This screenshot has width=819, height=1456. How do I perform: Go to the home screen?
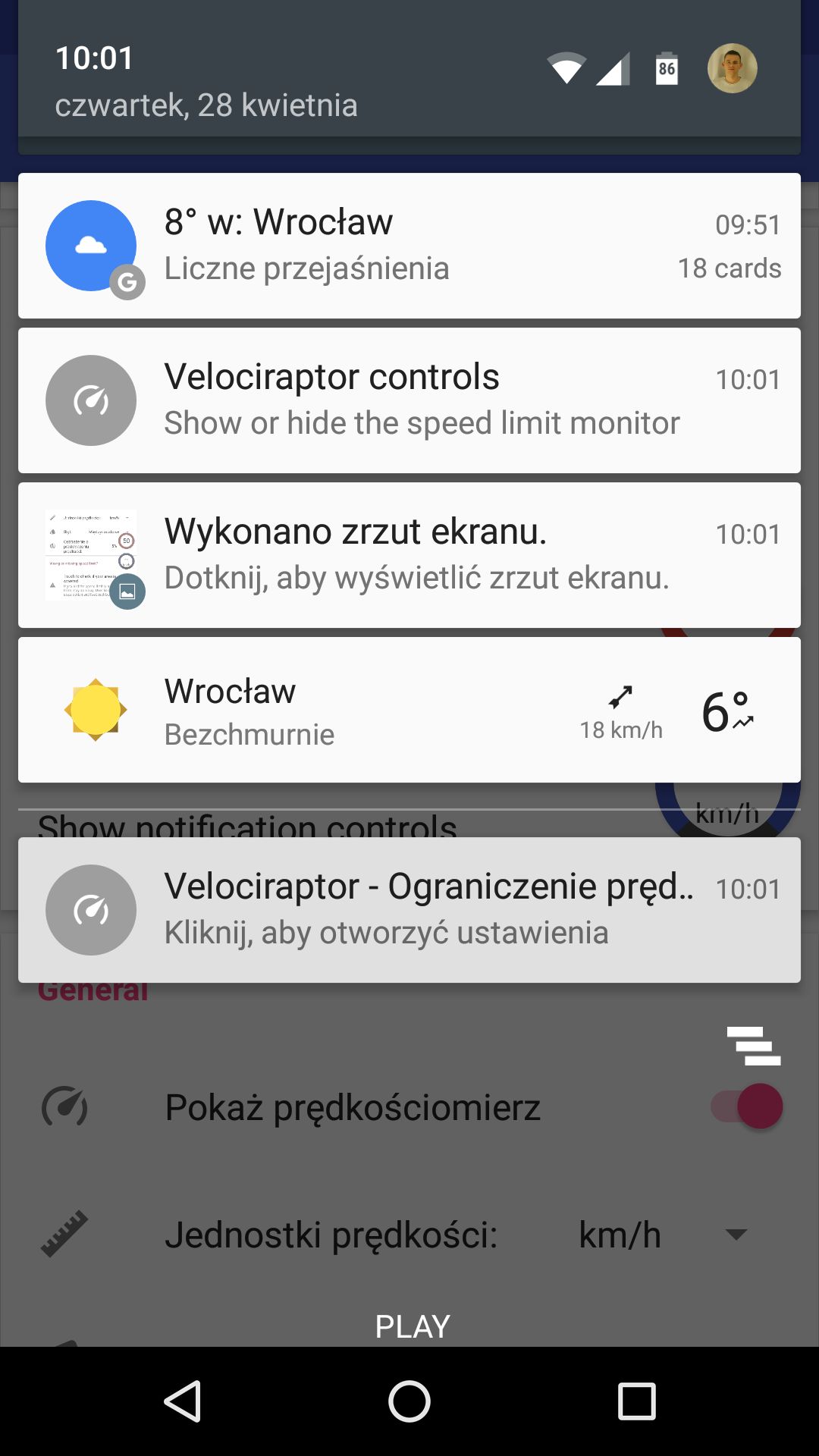point(409,1401)
